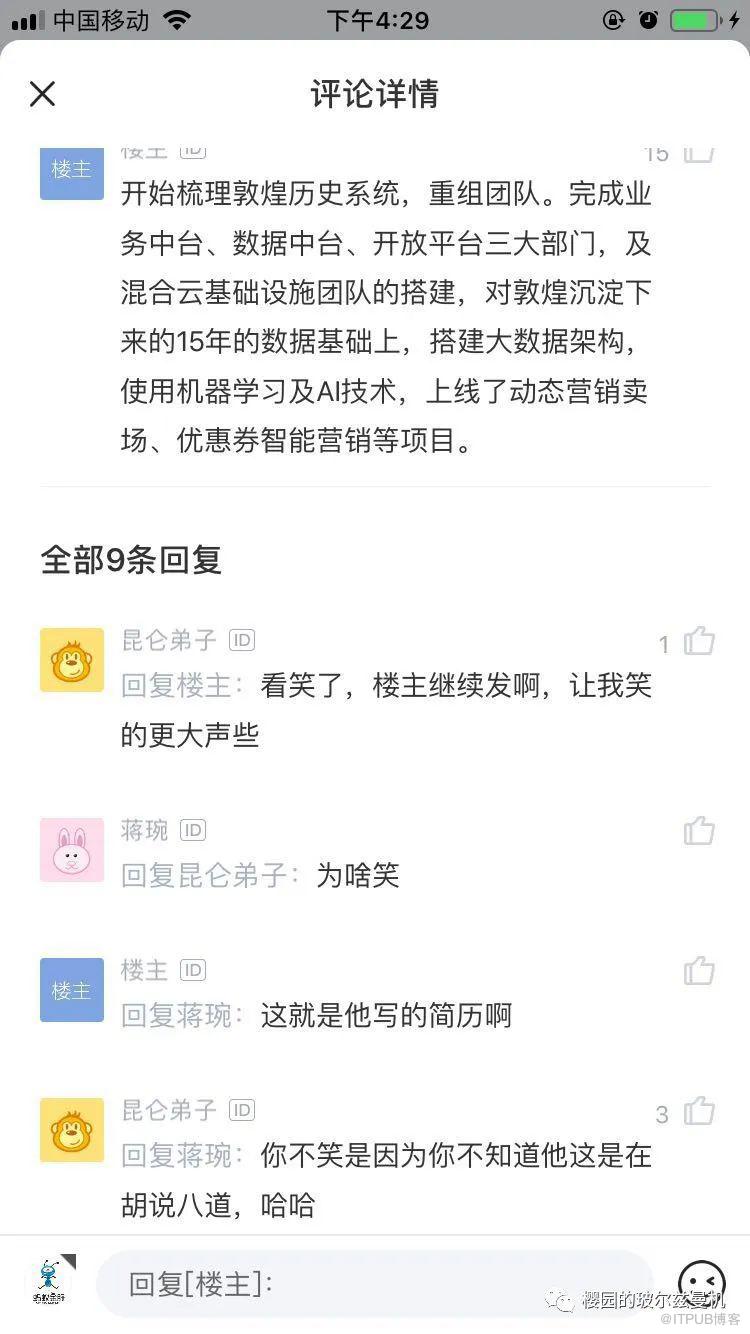Like 蒋琬's reply 为啥笑
This screenshot has height=1334, width=750.
699,831
